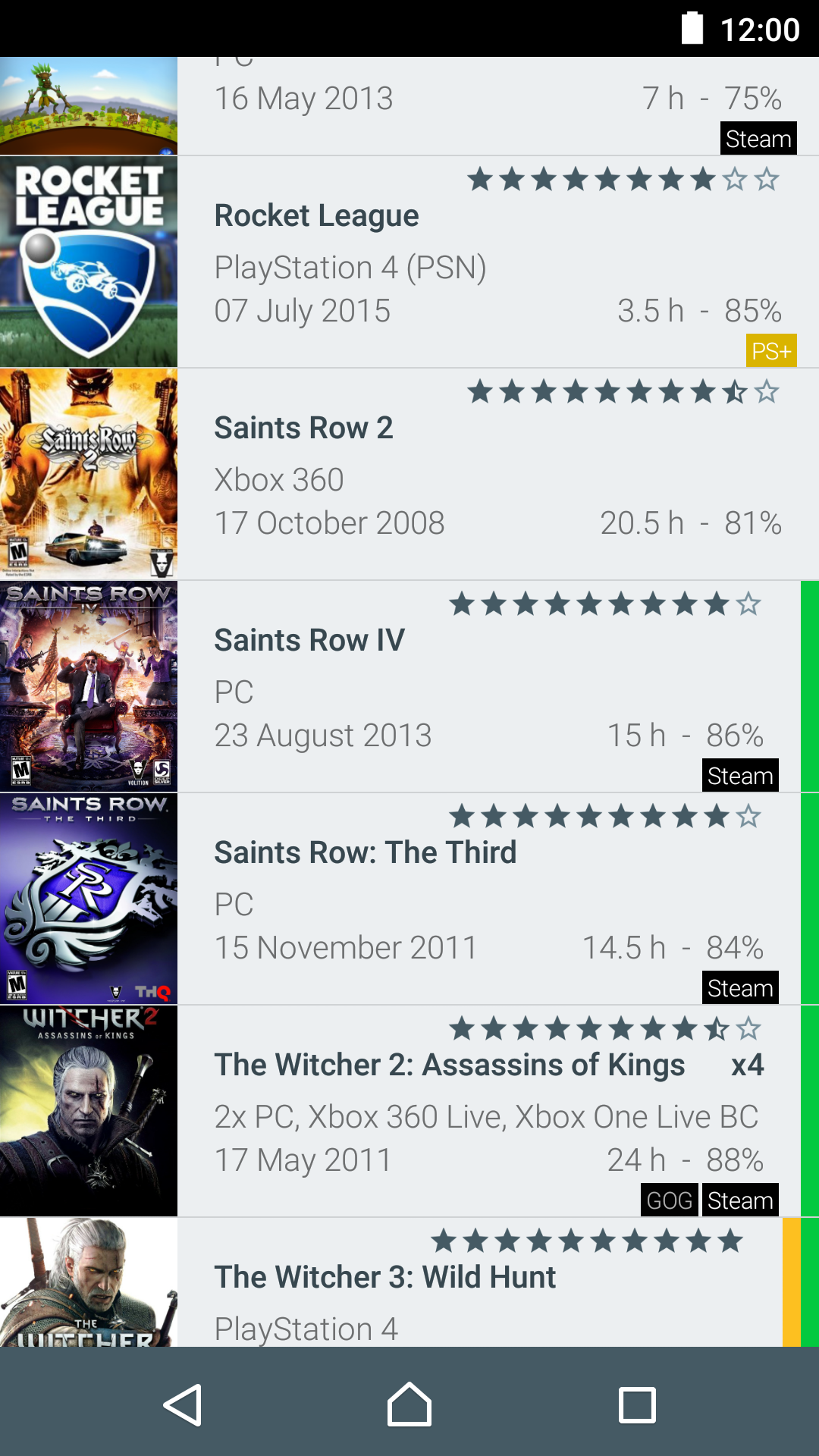Tap the Steam badge on Saints Row IV
This screenshot has width=819, height=1456.
[739, 775]
